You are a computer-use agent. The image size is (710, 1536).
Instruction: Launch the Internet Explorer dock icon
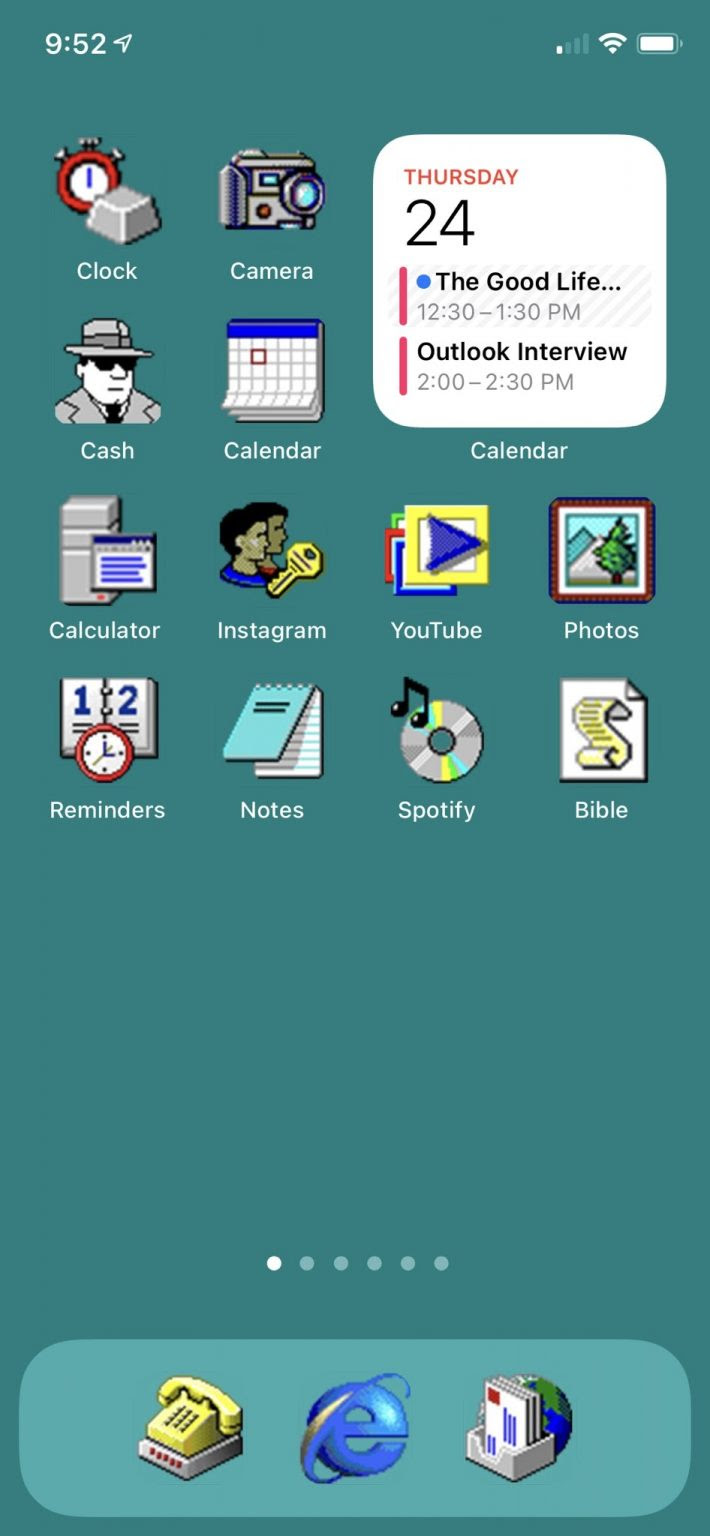(355, 1428)
